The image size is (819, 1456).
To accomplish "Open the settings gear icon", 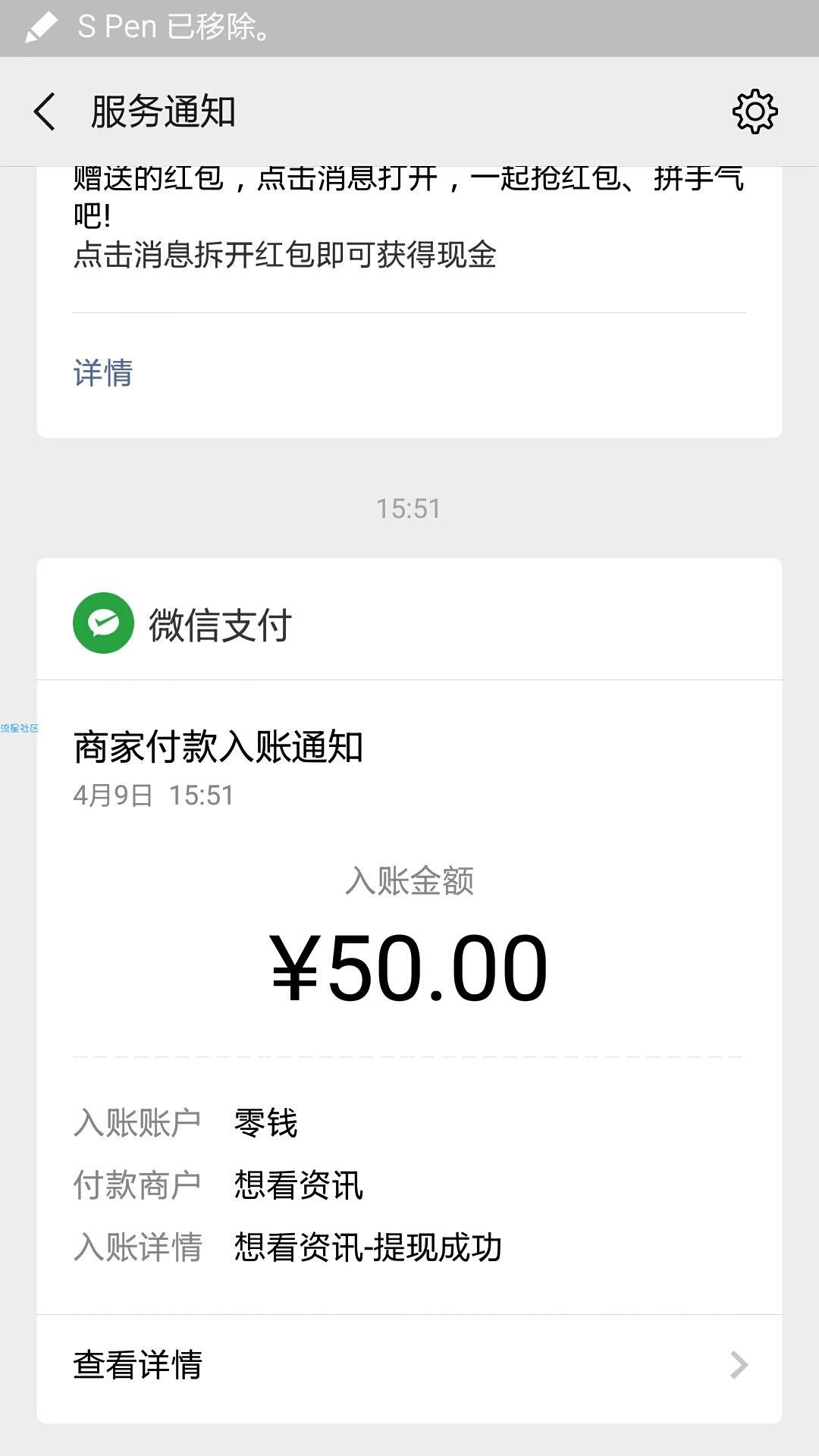I will pyautogui.click(x=755, y=111).
